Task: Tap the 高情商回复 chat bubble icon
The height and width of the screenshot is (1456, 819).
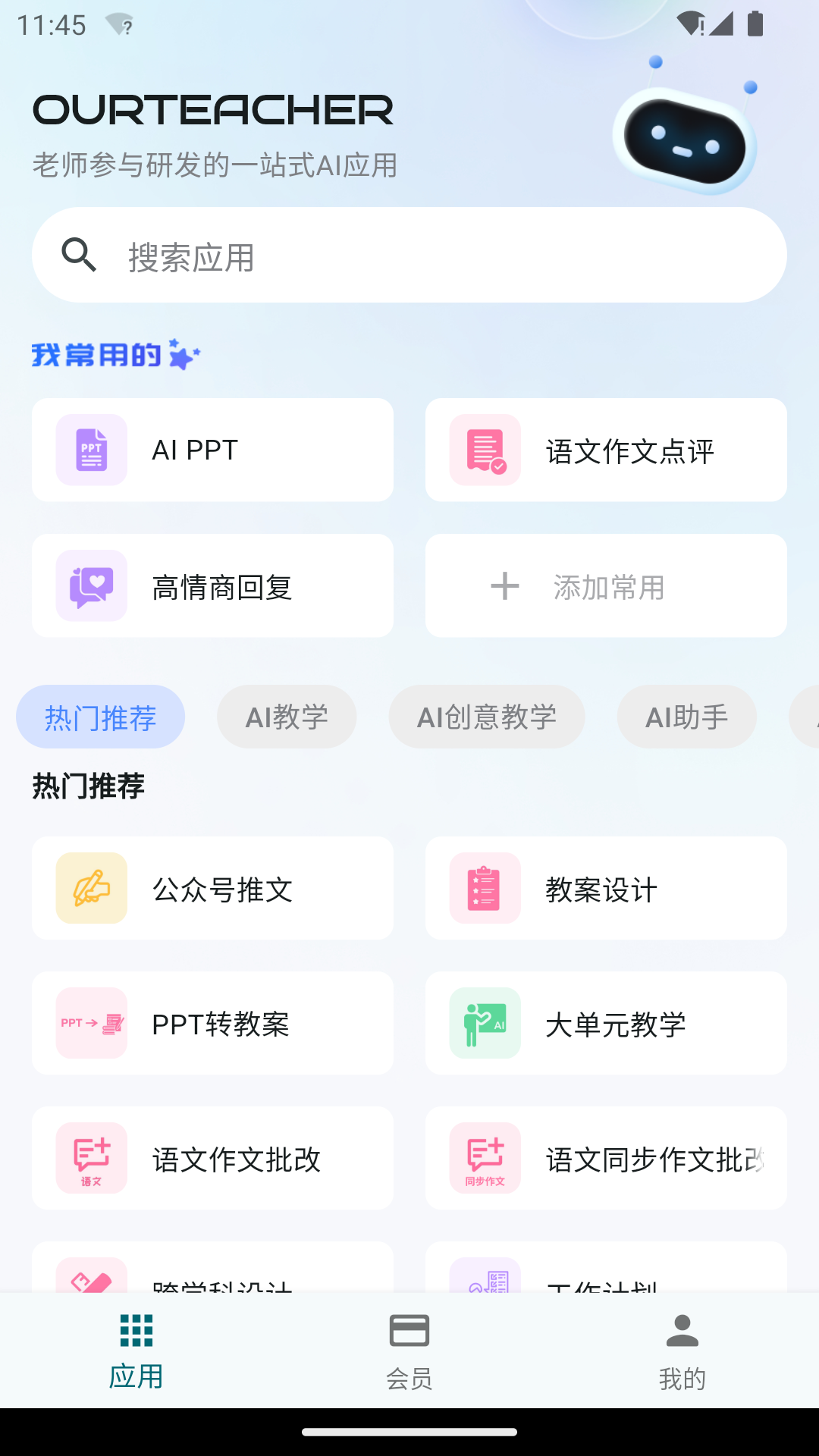Action: (x=90, y=585)
